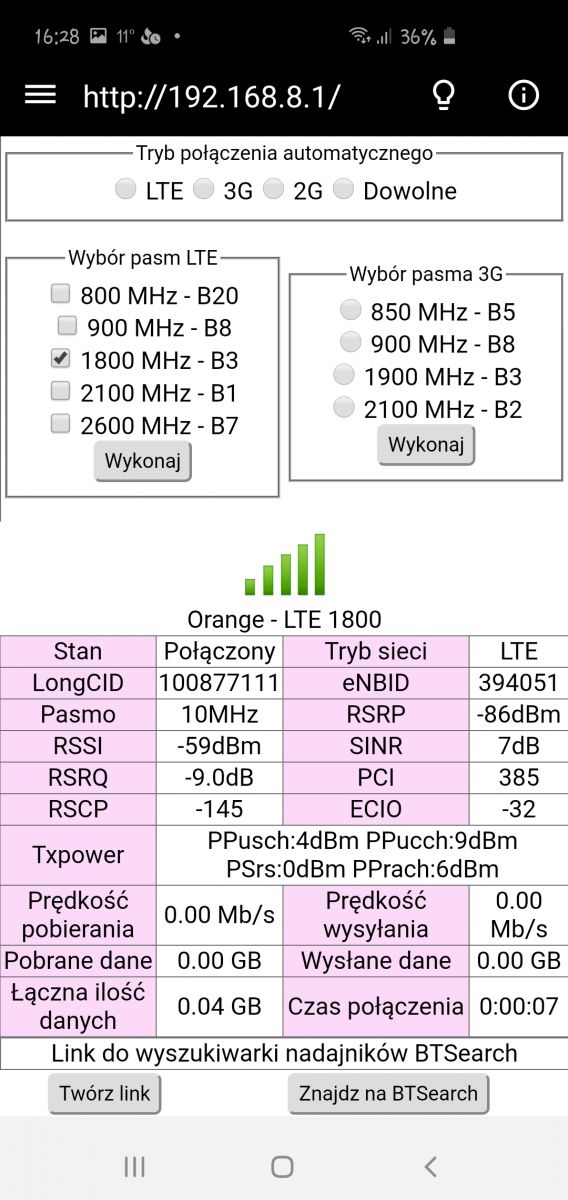This screenshot has height=1200, width=568.
Task: Check the 2600 MHz - B7 LTE band
Action: [61, 423]
